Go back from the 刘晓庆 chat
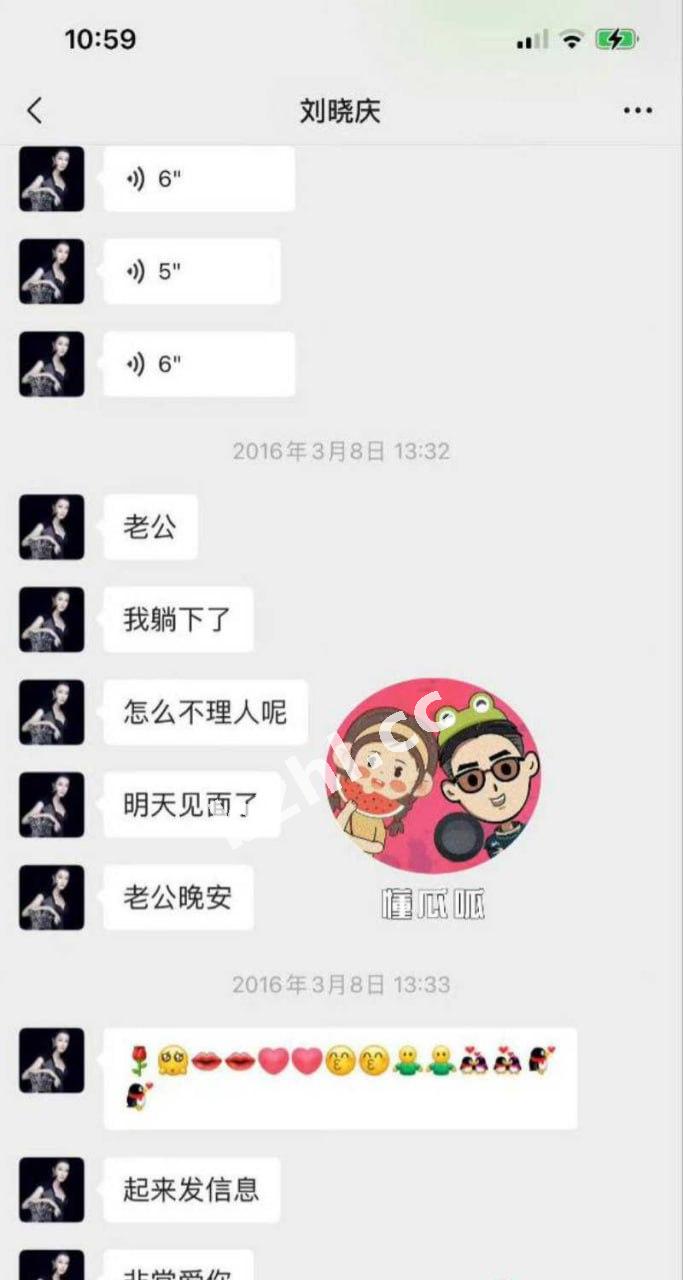 [35, 110]
